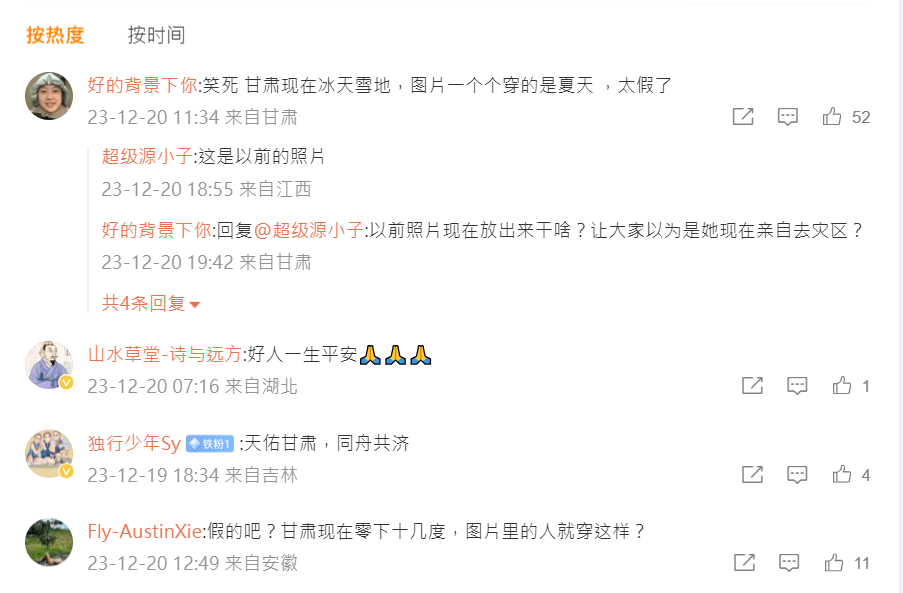Screen dimensions: 903x593
Task: Reply to Fly-AustinXie's comment
Action: [x=788, y=563]
